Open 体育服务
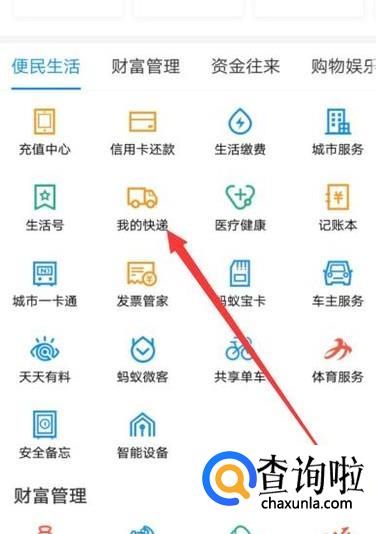376x534 pixels. pyautogui.click(x=338, y=360)
